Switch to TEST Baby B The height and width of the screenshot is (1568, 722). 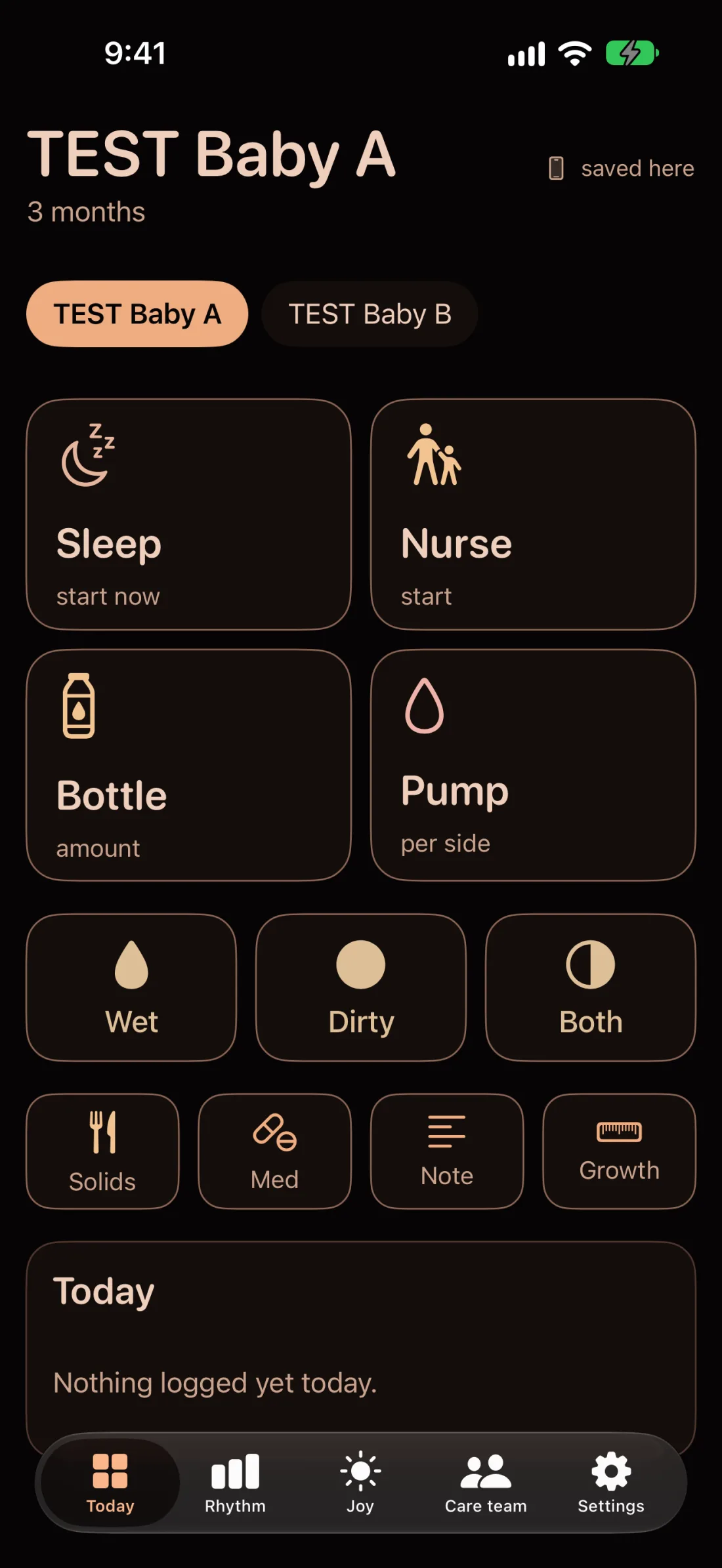point(370,314)
